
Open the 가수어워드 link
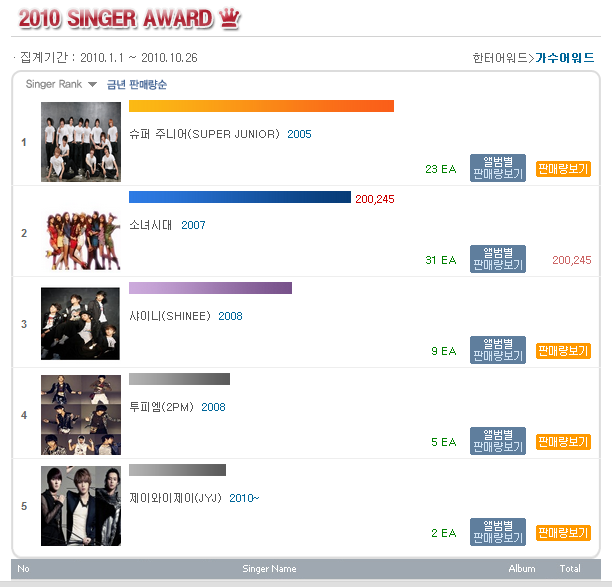point(565,58)
